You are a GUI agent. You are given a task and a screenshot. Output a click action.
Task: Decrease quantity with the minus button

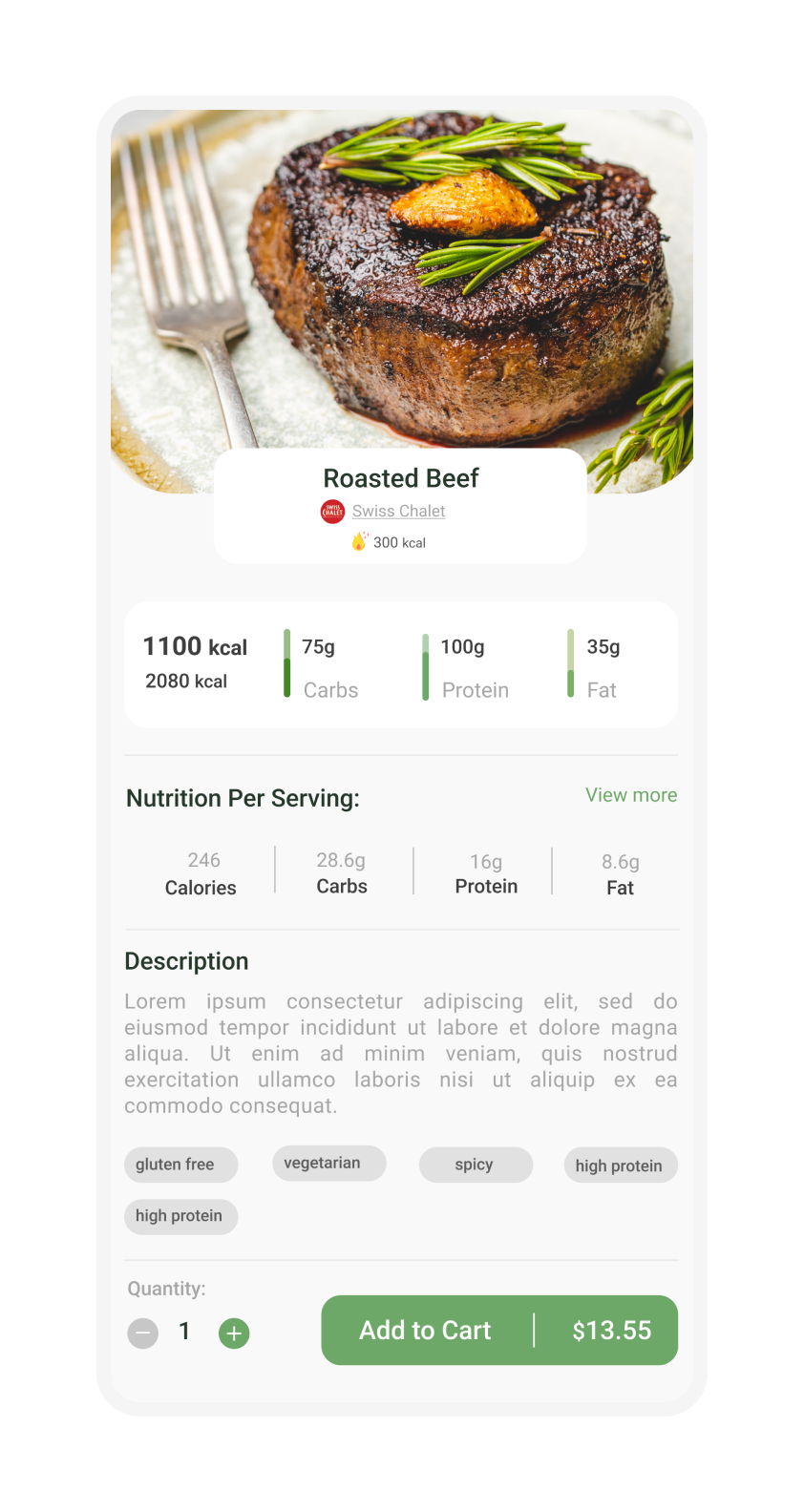click(143, 1333)
